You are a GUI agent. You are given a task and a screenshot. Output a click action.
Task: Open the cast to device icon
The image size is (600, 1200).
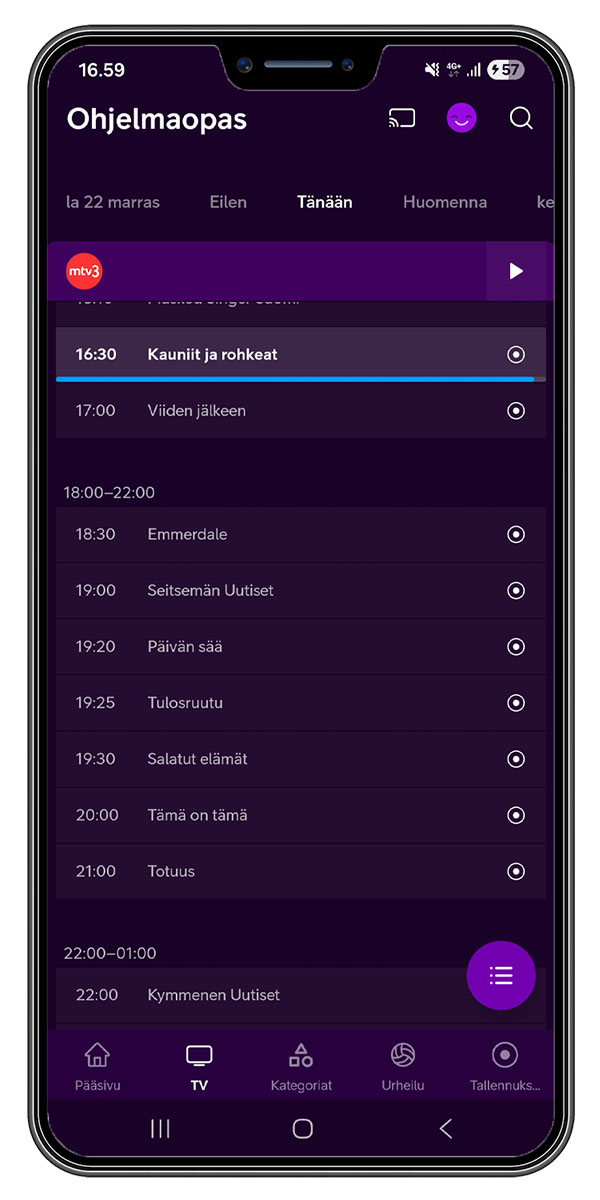tap(401, 119)
